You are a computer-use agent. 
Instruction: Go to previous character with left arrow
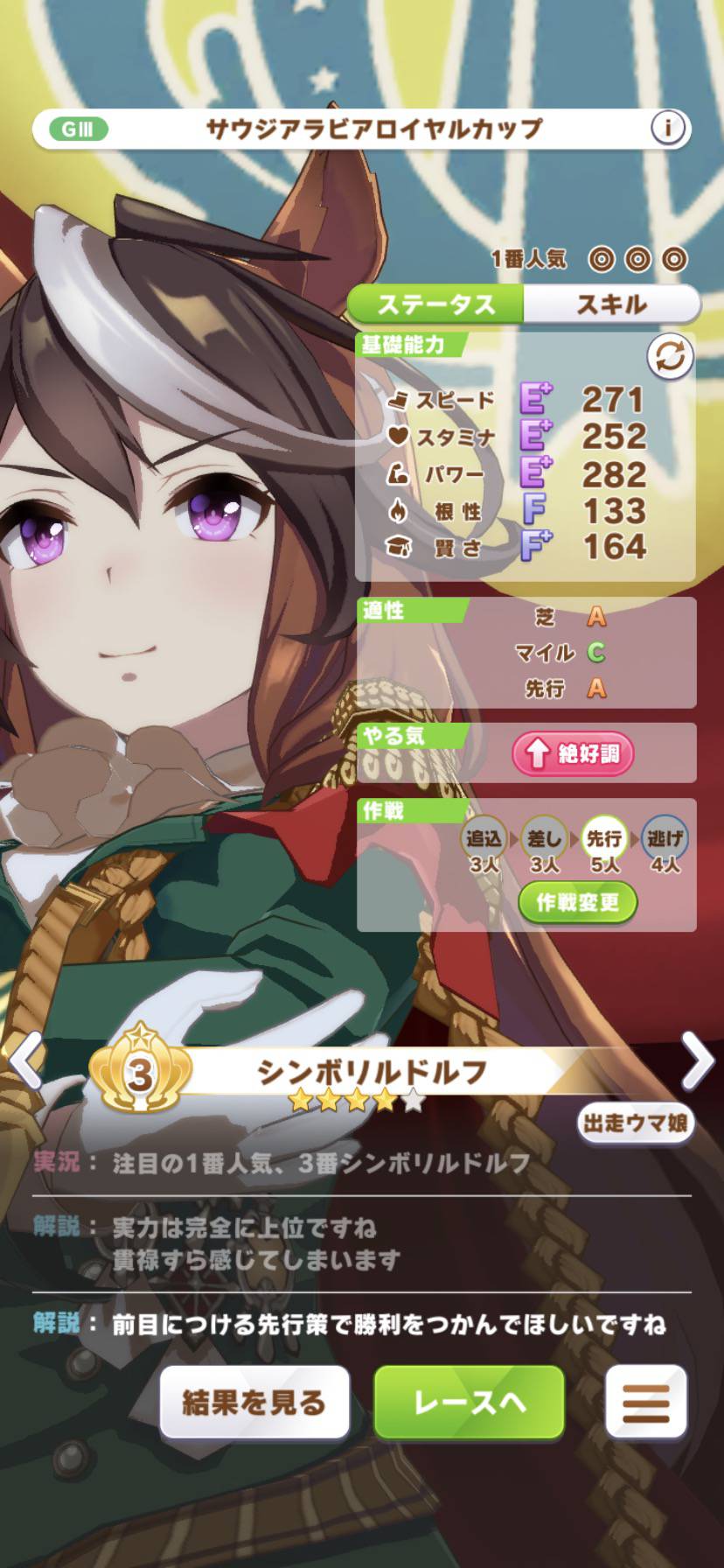point(26,1060)
